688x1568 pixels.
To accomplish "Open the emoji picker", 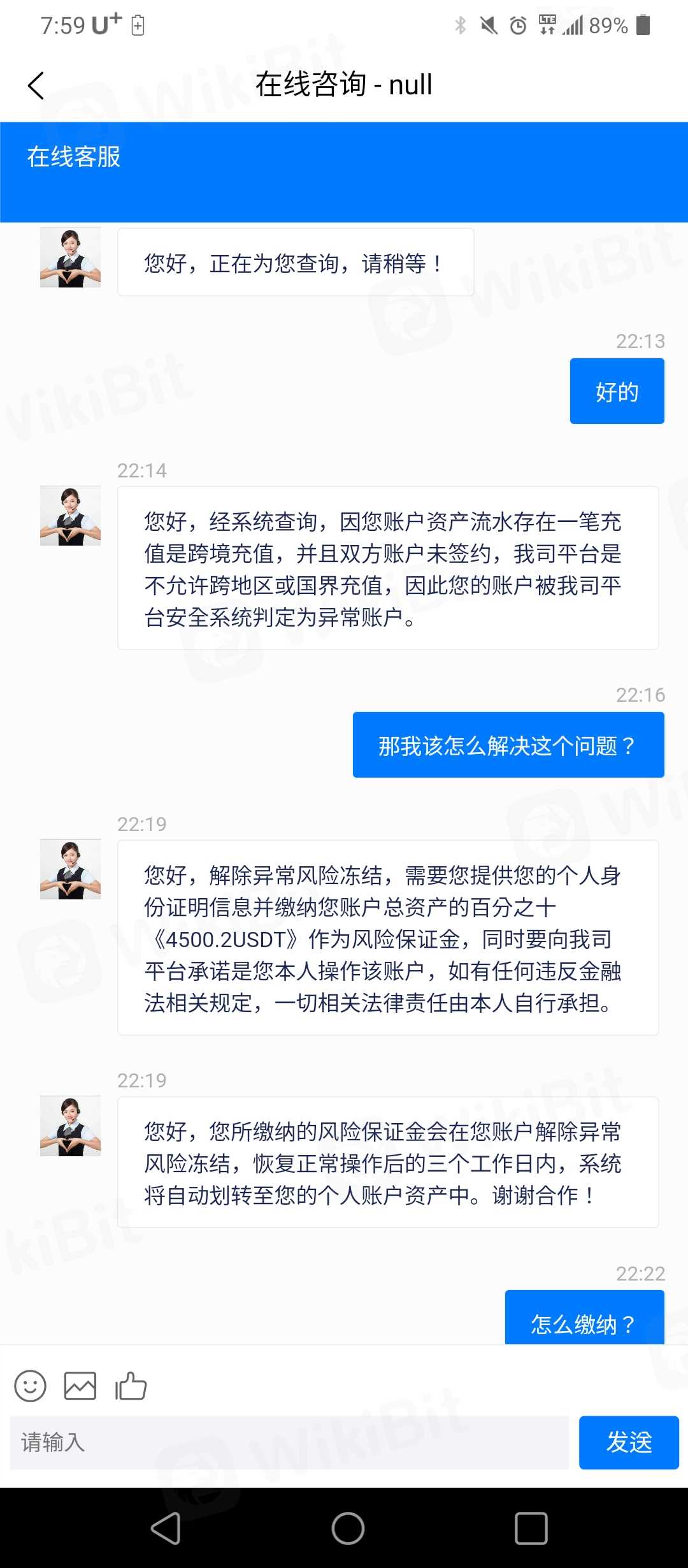I will tap(31, 1386).
